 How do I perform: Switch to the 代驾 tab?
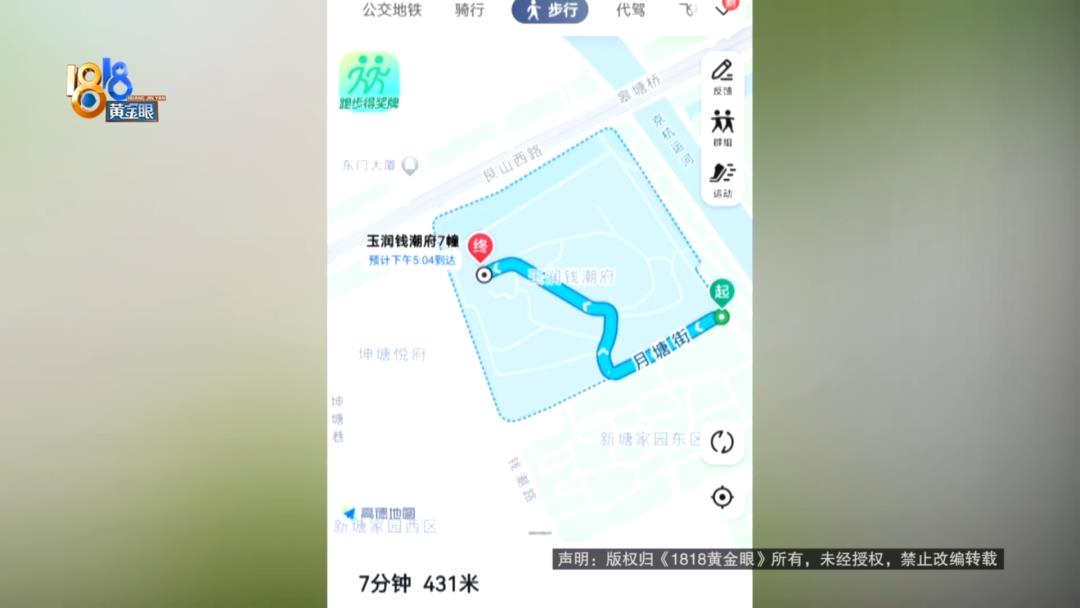pos(630,10)
